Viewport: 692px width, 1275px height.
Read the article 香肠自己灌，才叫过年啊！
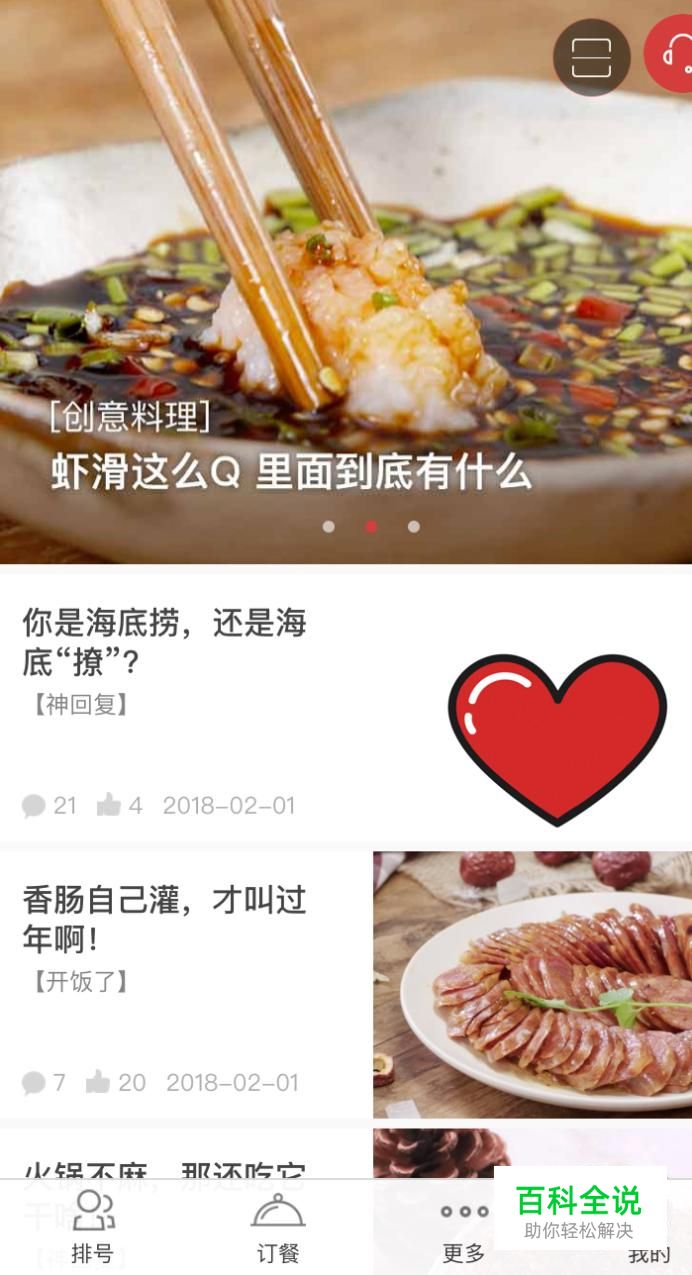[165, 920]
